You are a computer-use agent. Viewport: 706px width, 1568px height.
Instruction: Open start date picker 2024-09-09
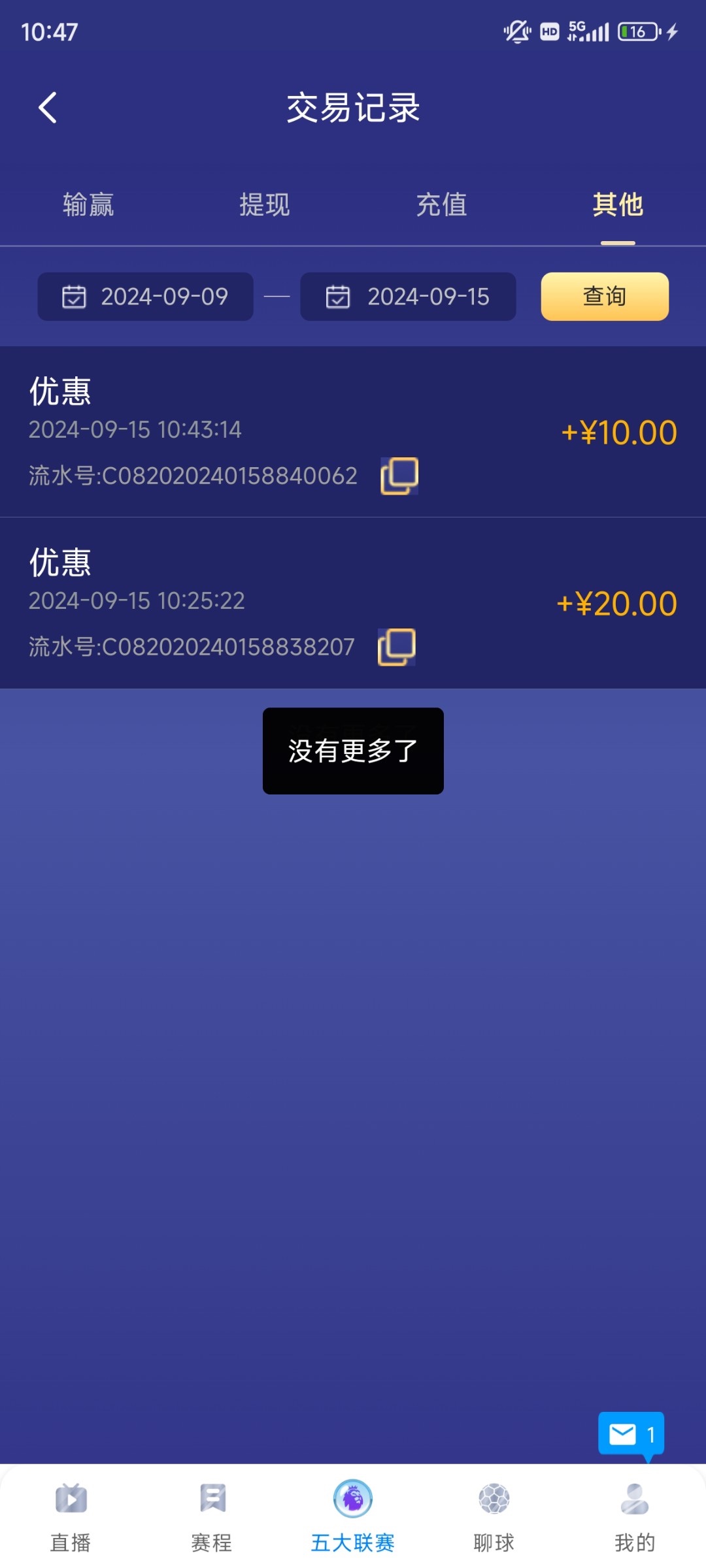tap(146, 297)
